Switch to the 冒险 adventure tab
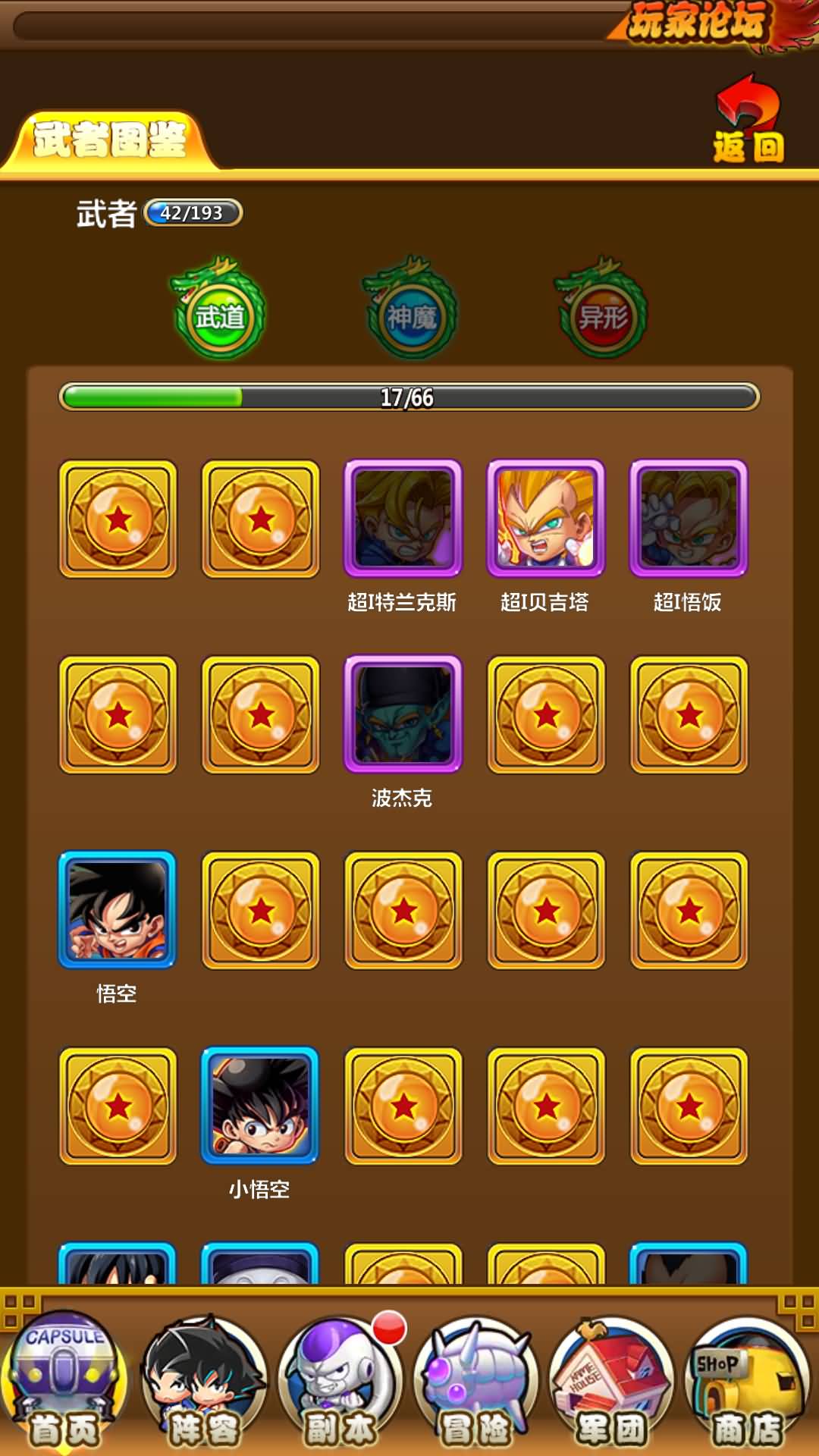 pyautogui.click(x=475, y=1383)
